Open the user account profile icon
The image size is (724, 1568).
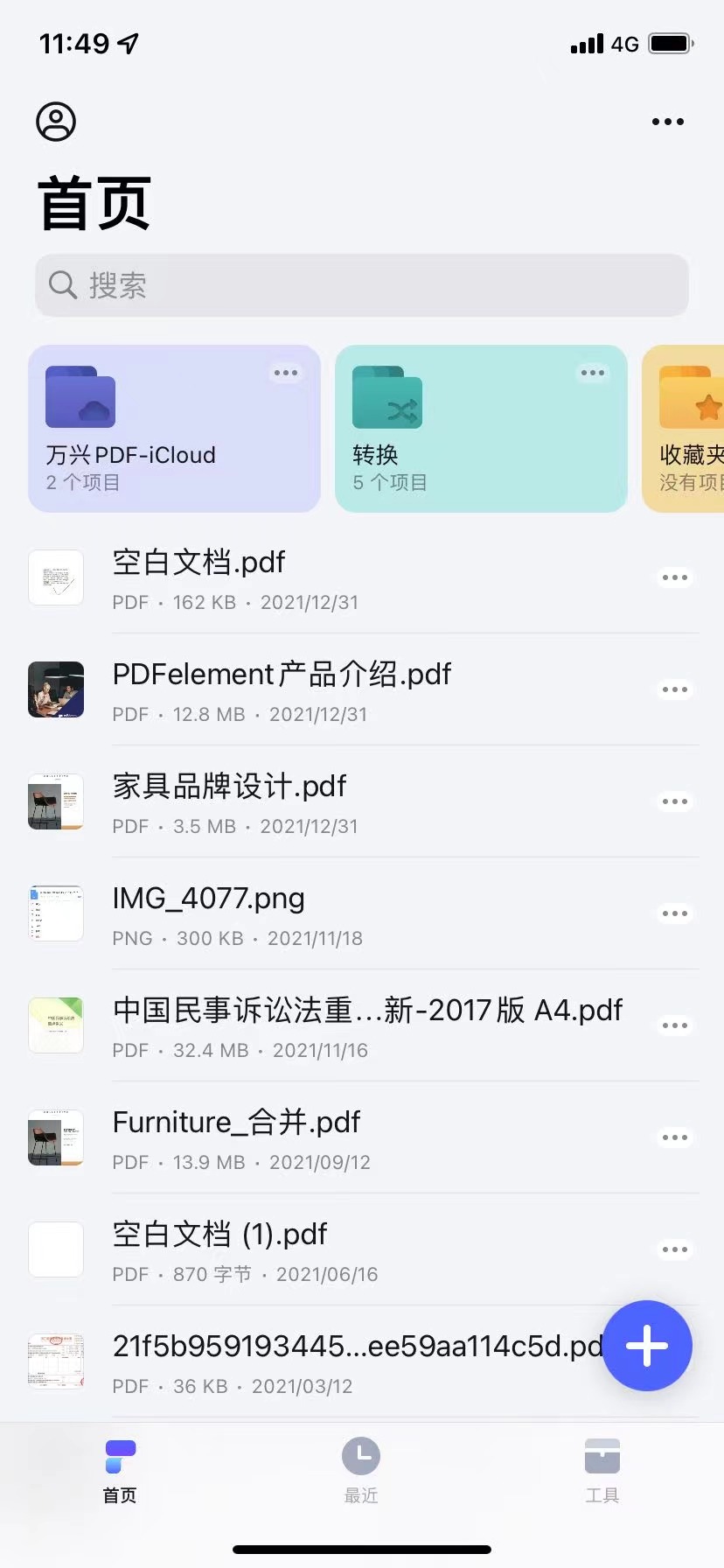click(x=56, y=122)
